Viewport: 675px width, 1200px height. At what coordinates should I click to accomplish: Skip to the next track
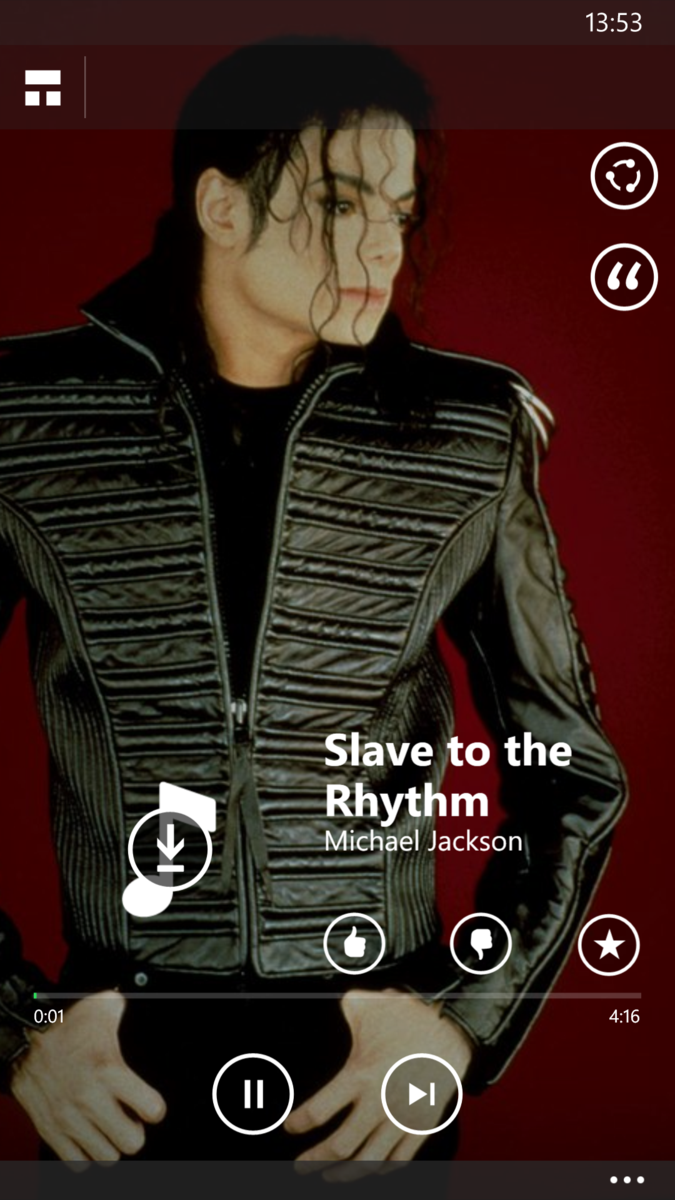[x=421, y=1094]
